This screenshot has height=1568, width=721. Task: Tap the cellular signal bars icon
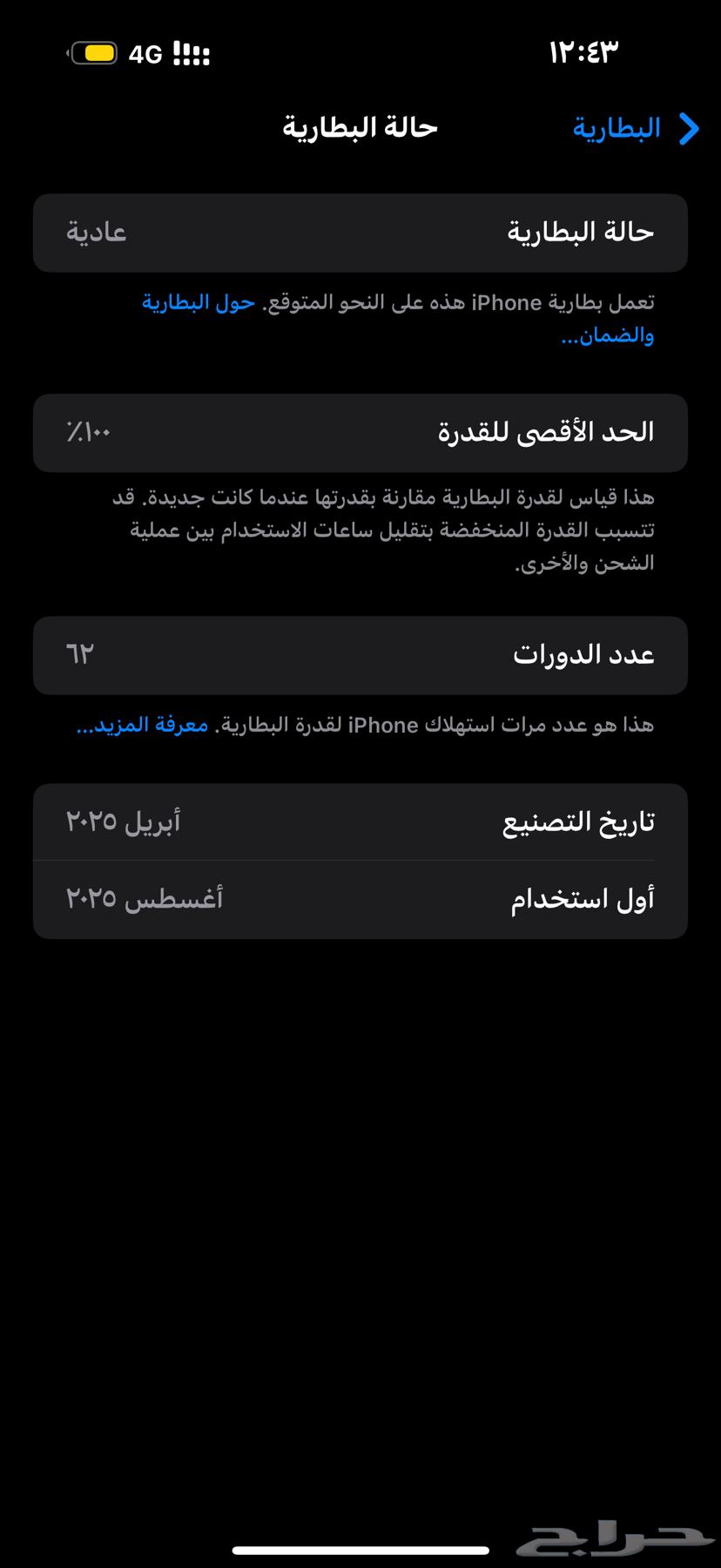191,54
